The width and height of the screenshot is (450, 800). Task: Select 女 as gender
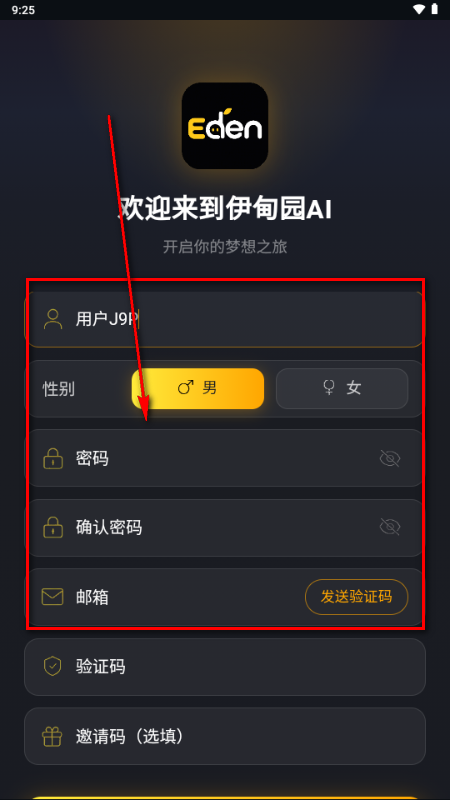[x=342, y=388]
